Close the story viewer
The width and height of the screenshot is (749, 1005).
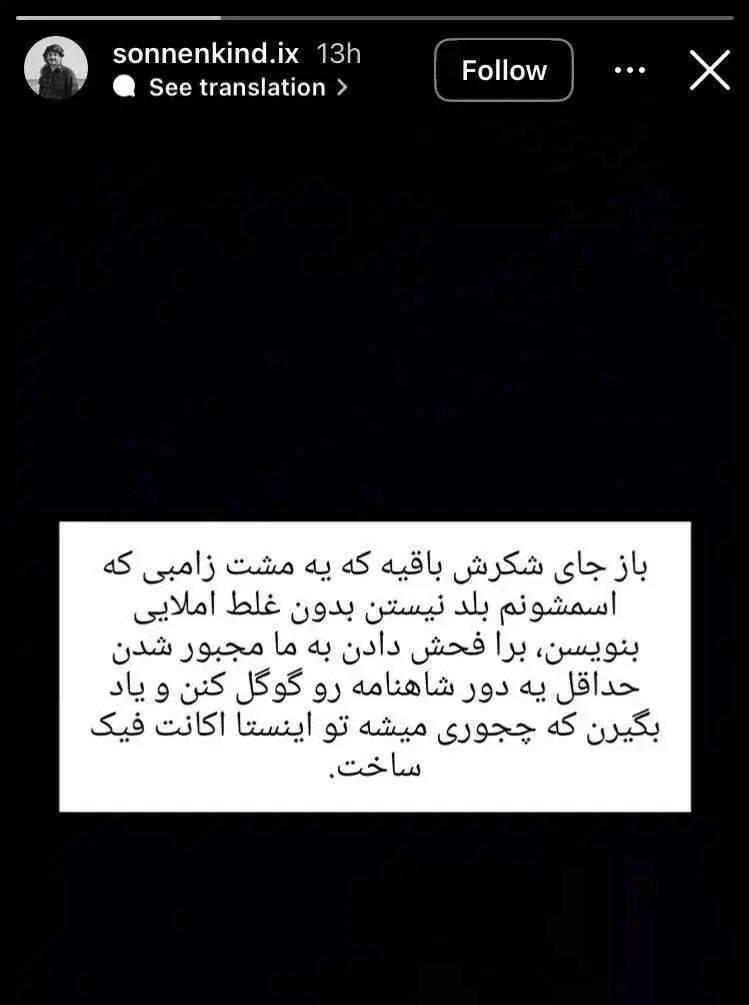point(710,70)
